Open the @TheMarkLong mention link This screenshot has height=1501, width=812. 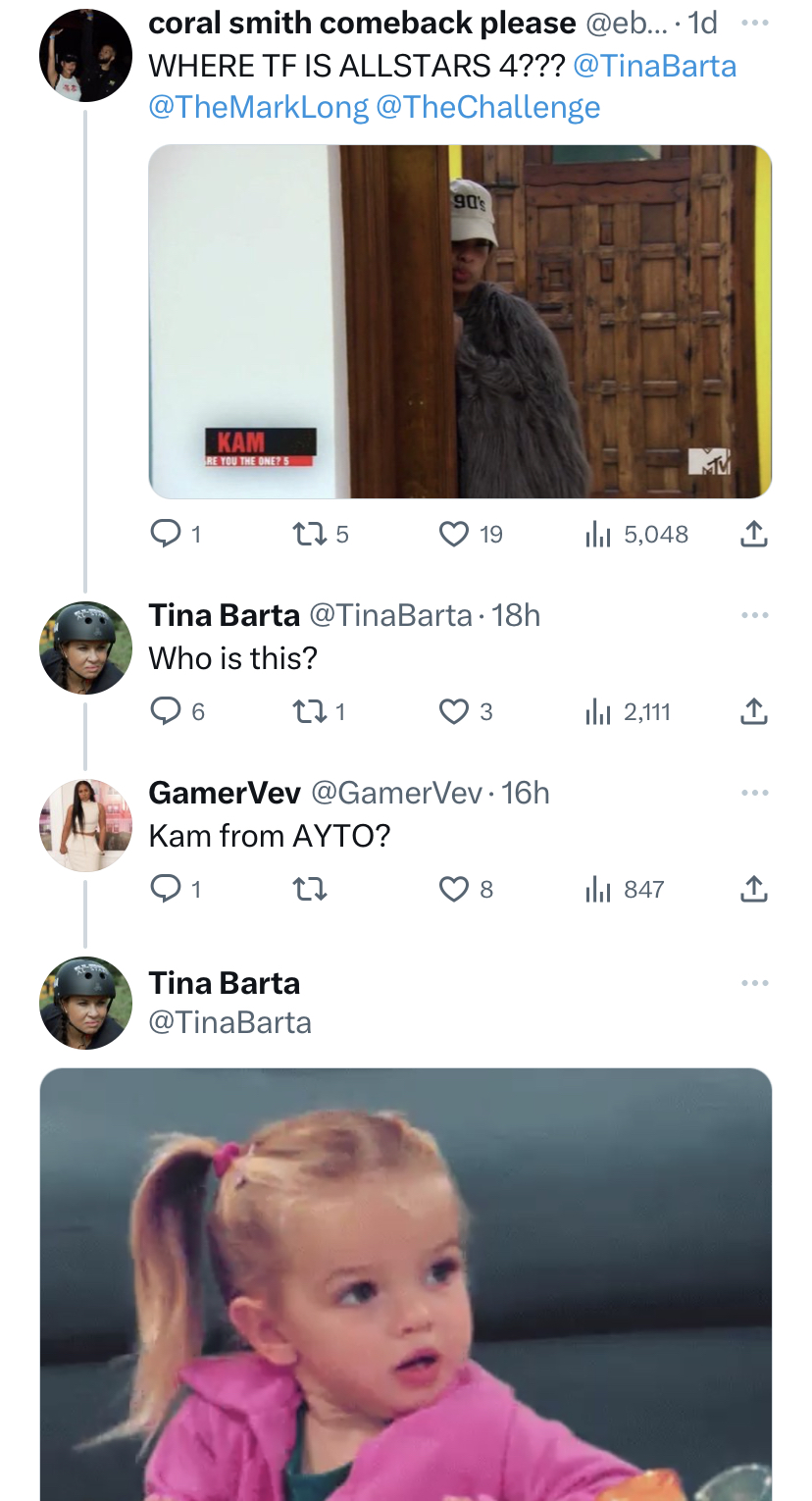258,107
